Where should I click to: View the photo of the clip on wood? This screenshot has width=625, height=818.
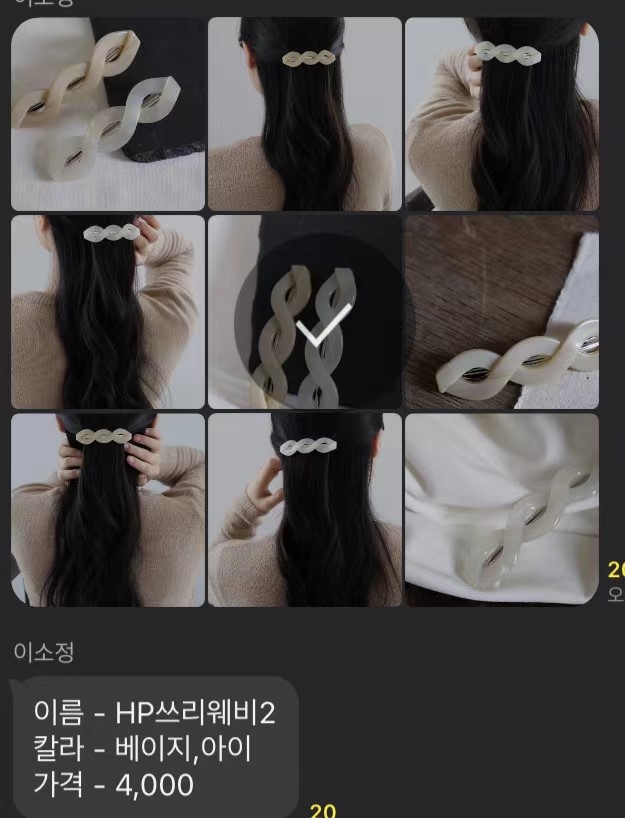point(501,312)
